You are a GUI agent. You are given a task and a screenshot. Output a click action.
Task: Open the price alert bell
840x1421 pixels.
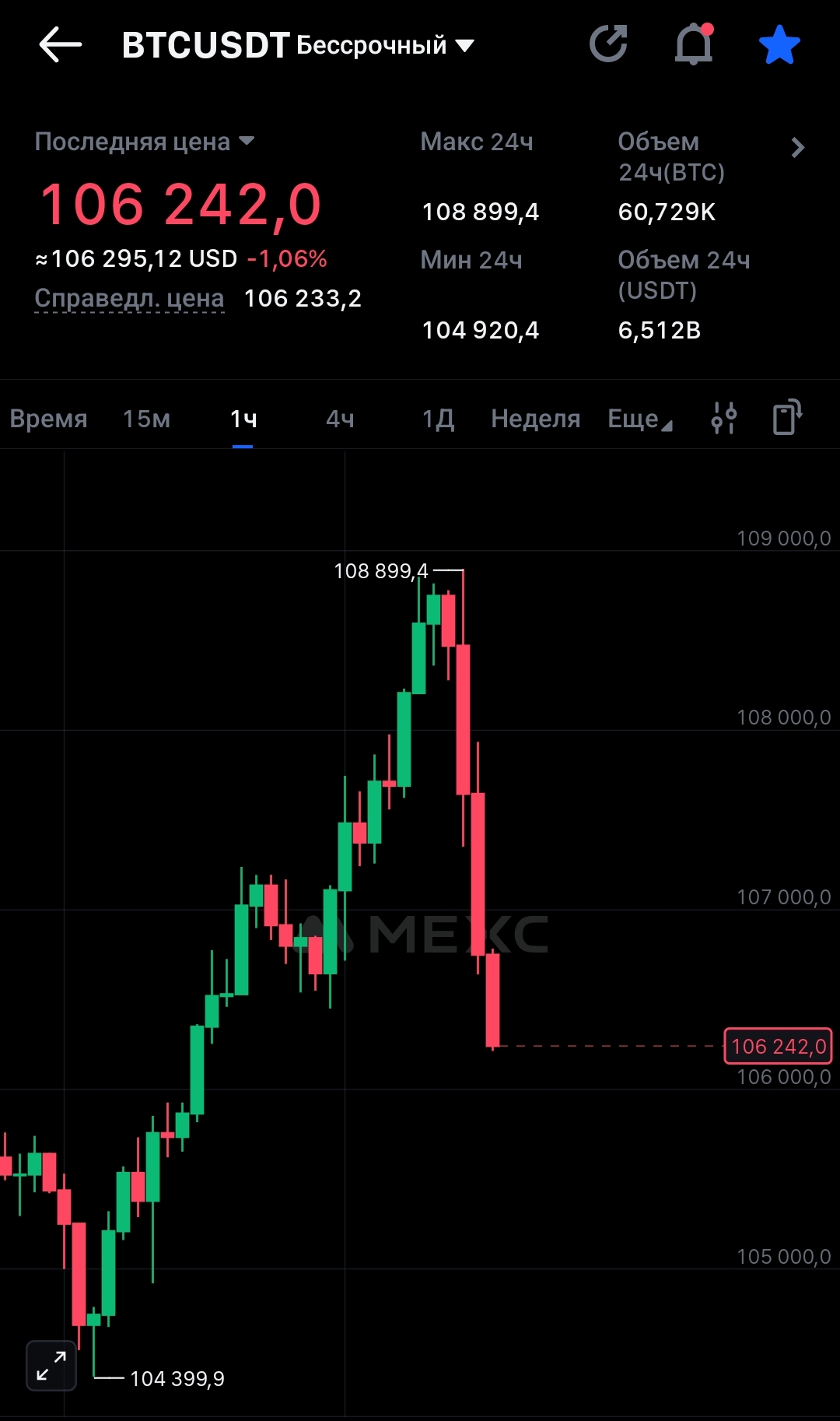[x=694, y=44]
